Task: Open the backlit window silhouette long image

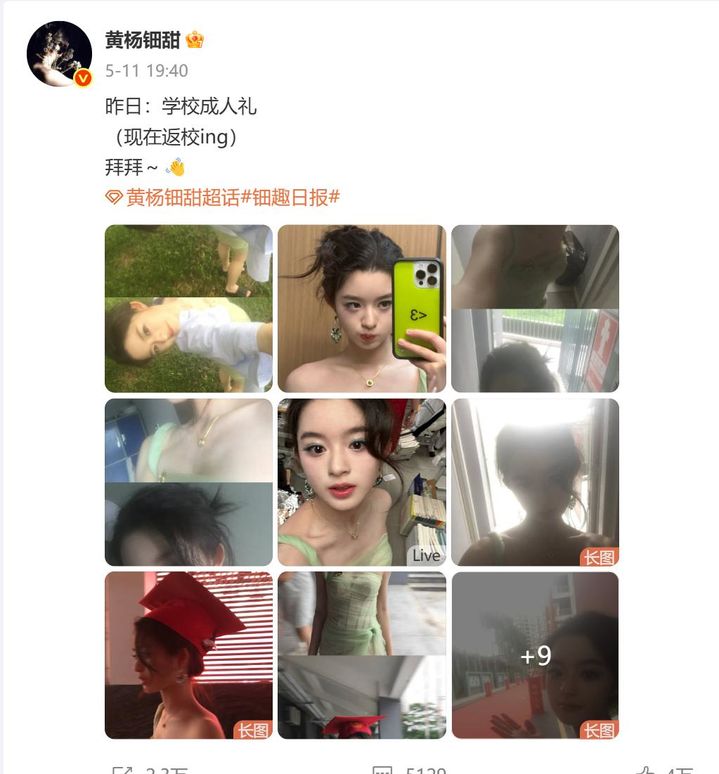Action: (x=534, y=482)
